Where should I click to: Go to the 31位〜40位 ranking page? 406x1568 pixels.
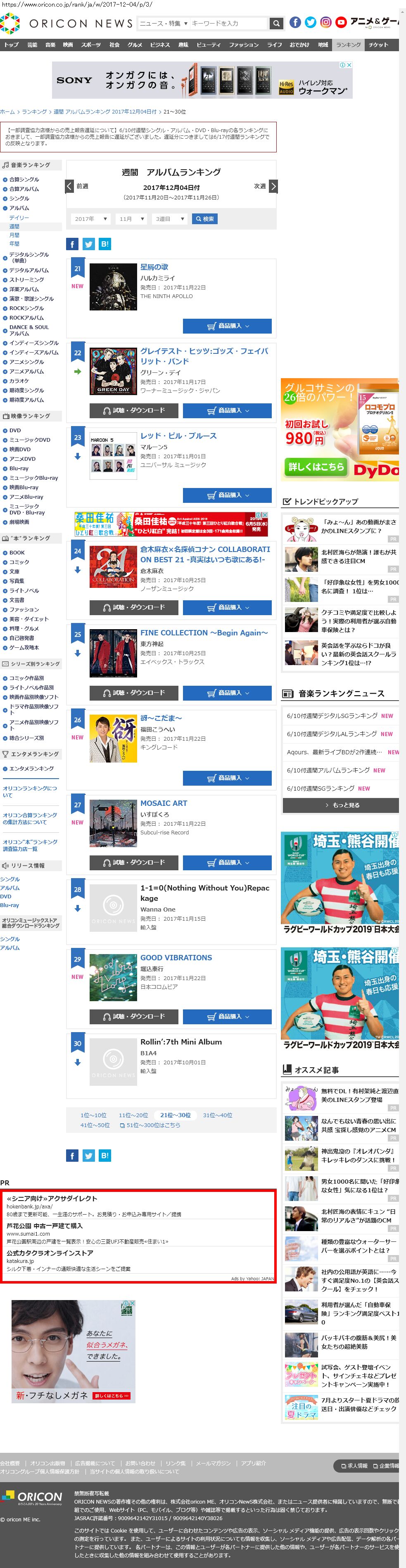point(217,1116)
